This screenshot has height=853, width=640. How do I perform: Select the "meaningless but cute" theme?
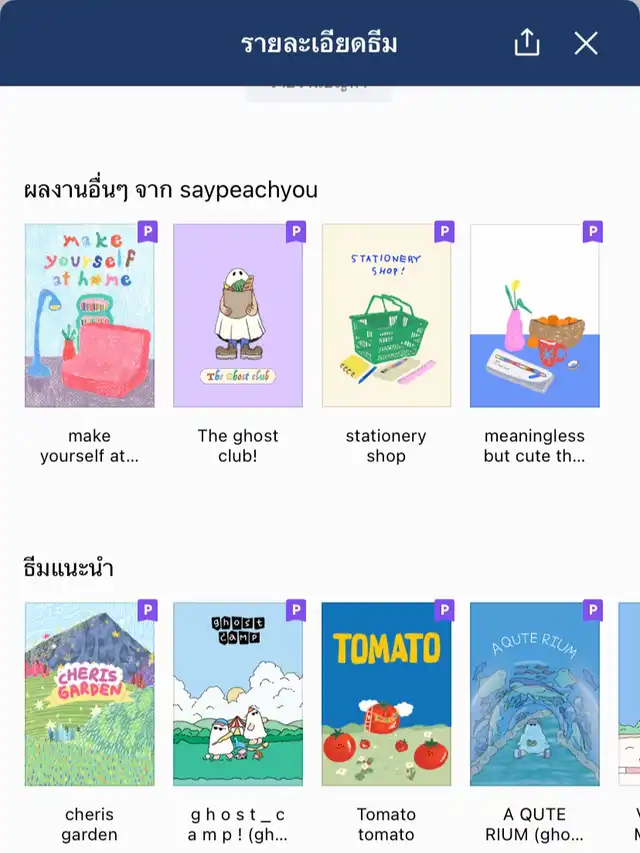click(534, 315)
